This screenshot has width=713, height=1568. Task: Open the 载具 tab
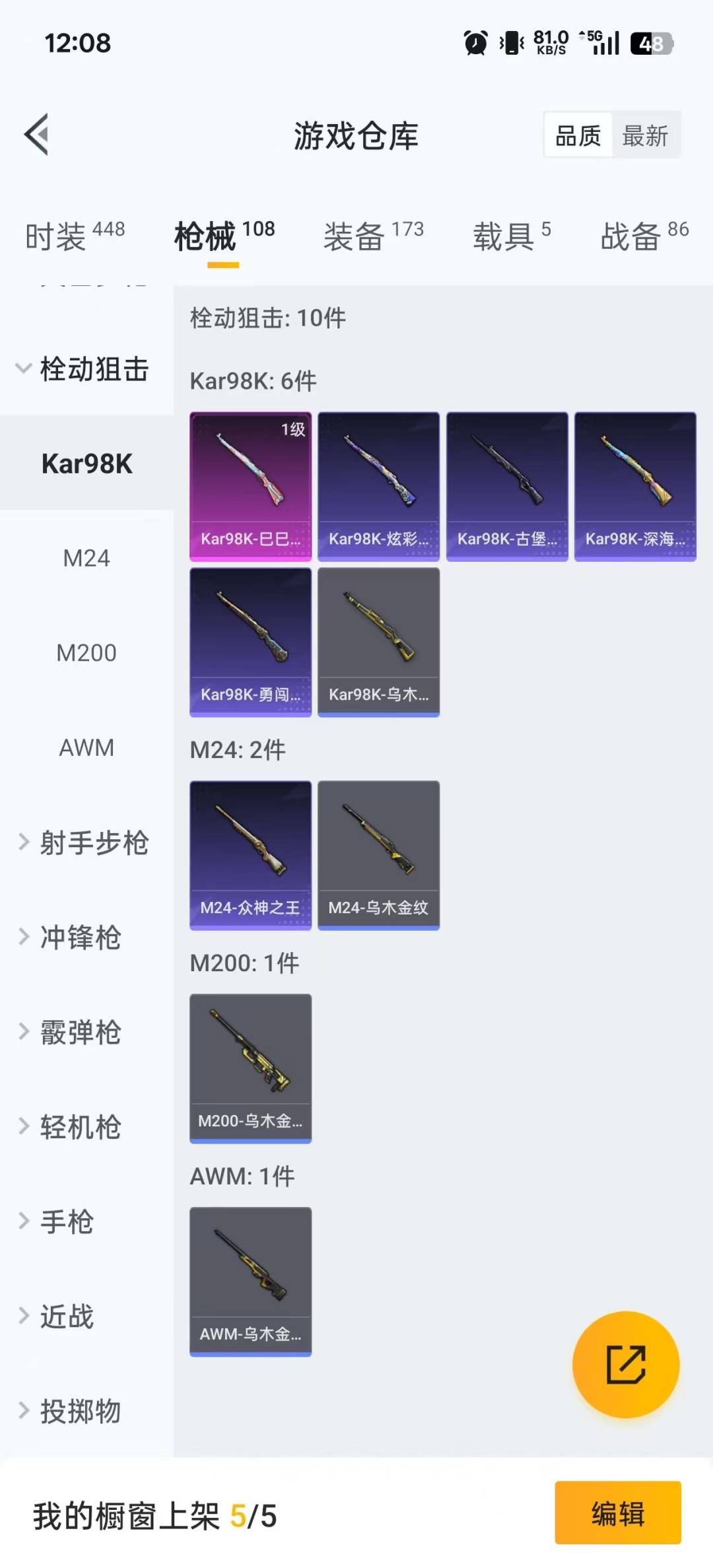click(x=511, y=235)
